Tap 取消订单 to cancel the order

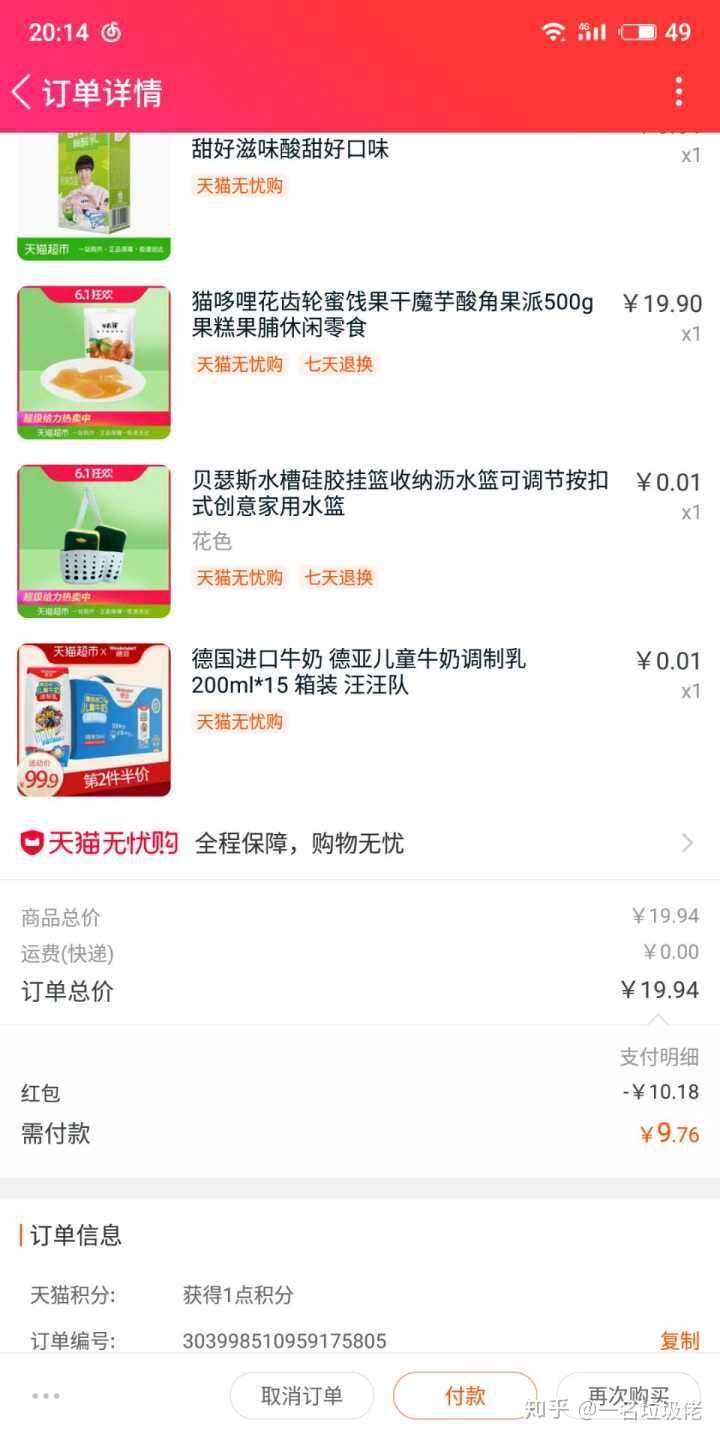pos(301,1395)
